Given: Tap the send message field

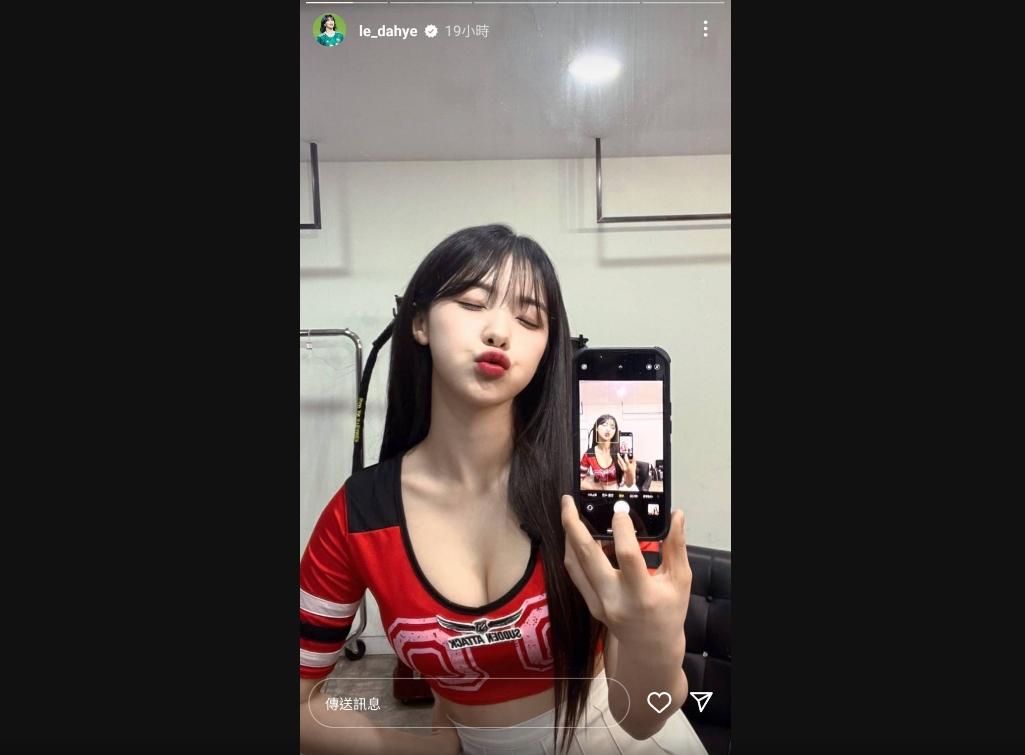Looking at the screenshot, I should tap(468, 703).
